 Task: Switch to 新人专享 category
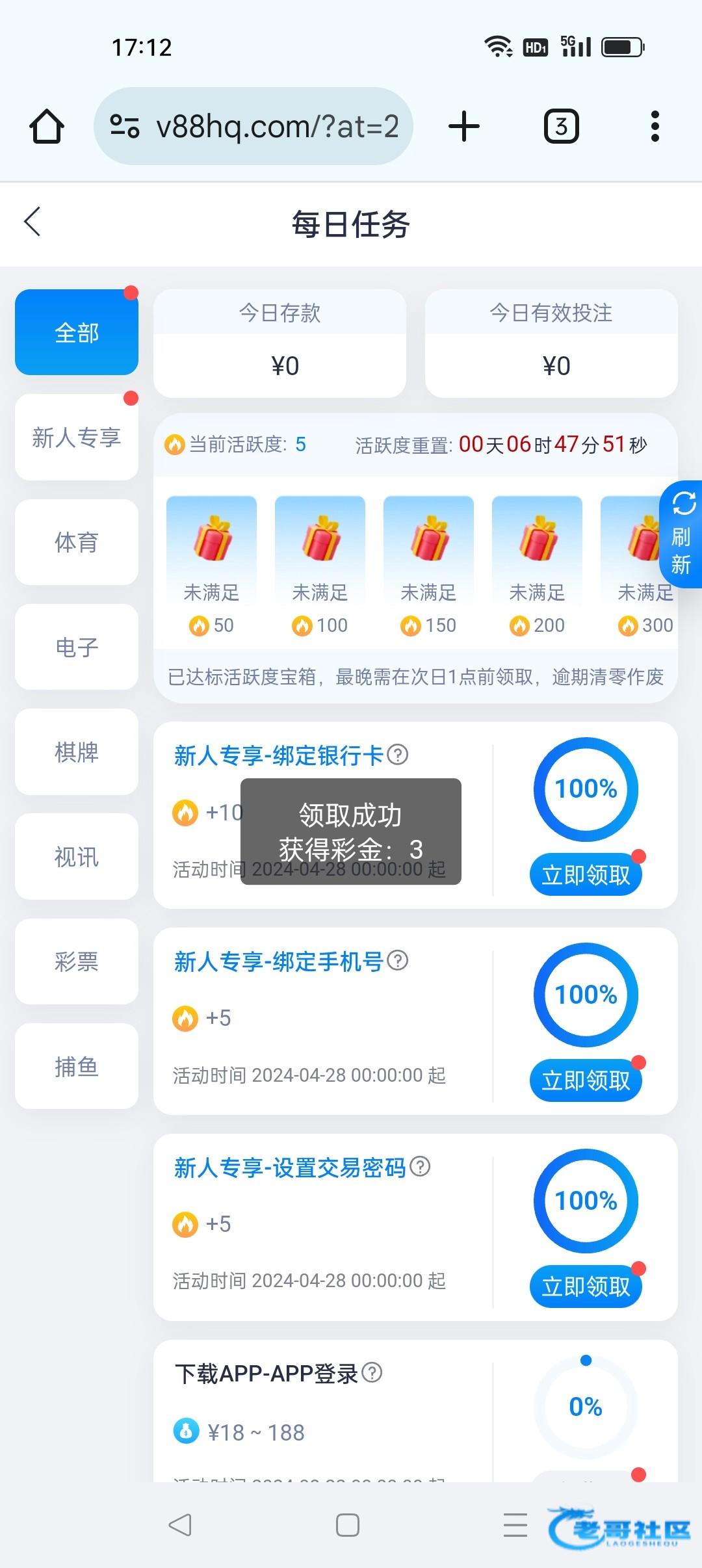[77, 438]
